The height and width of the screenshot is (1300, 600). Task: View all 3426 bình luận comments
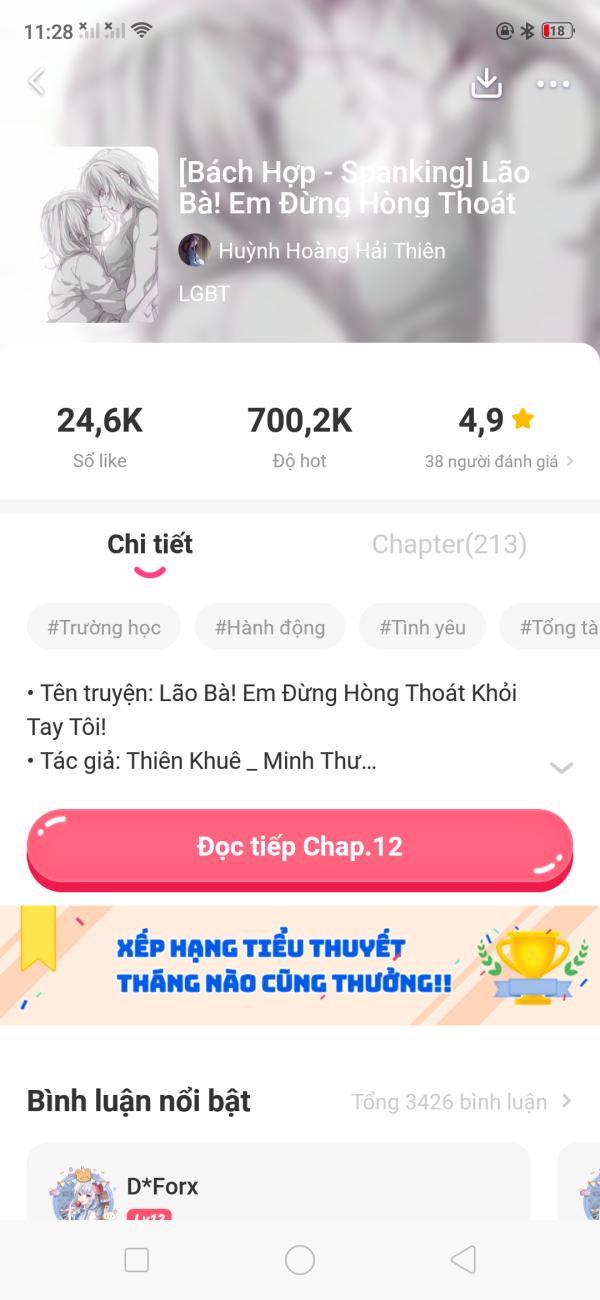(x=461, y=1101)
